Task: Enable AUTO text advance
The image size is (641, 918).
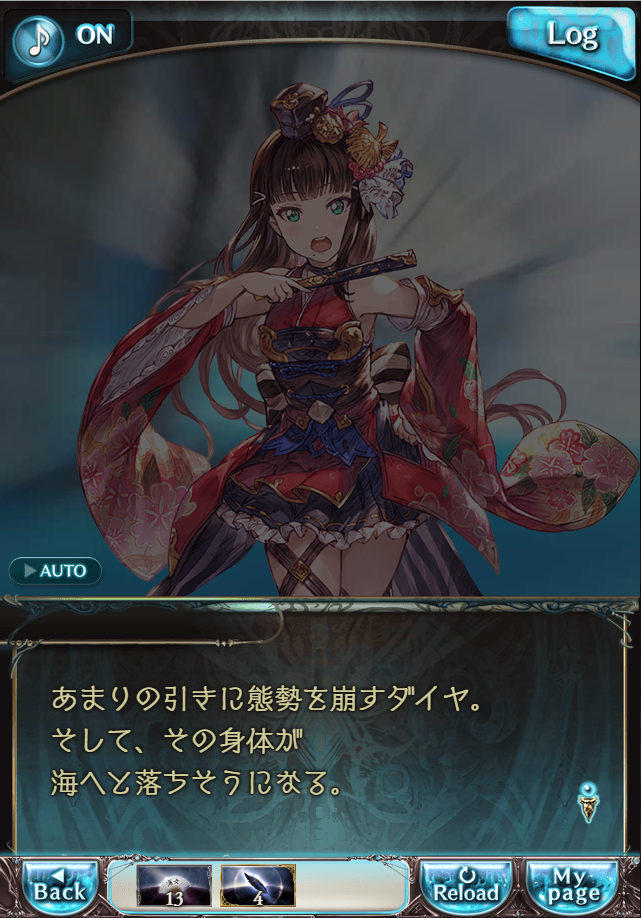Action: coord(56,571)
